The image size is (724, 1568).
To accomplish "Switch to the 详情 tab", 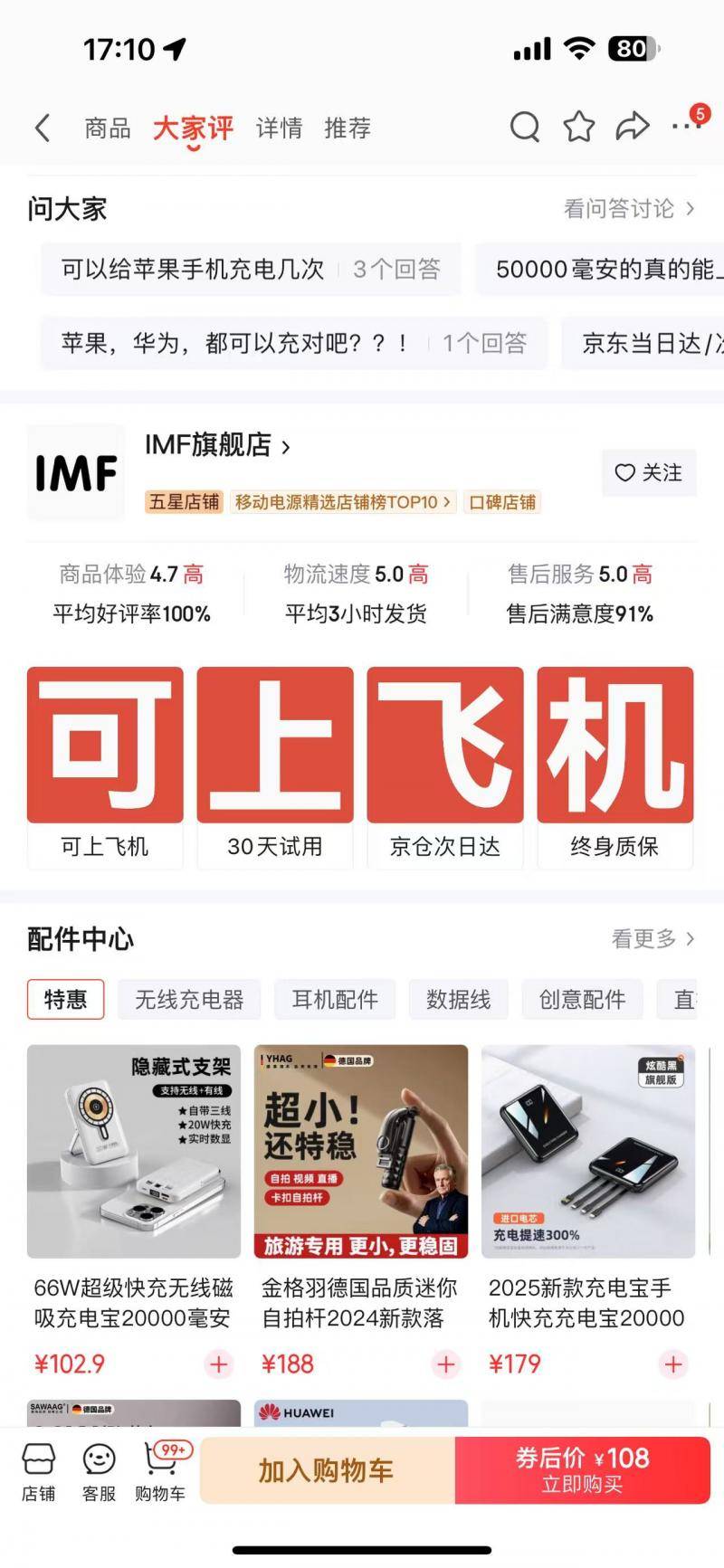I will pyautogui.click(x=279, y=128).
